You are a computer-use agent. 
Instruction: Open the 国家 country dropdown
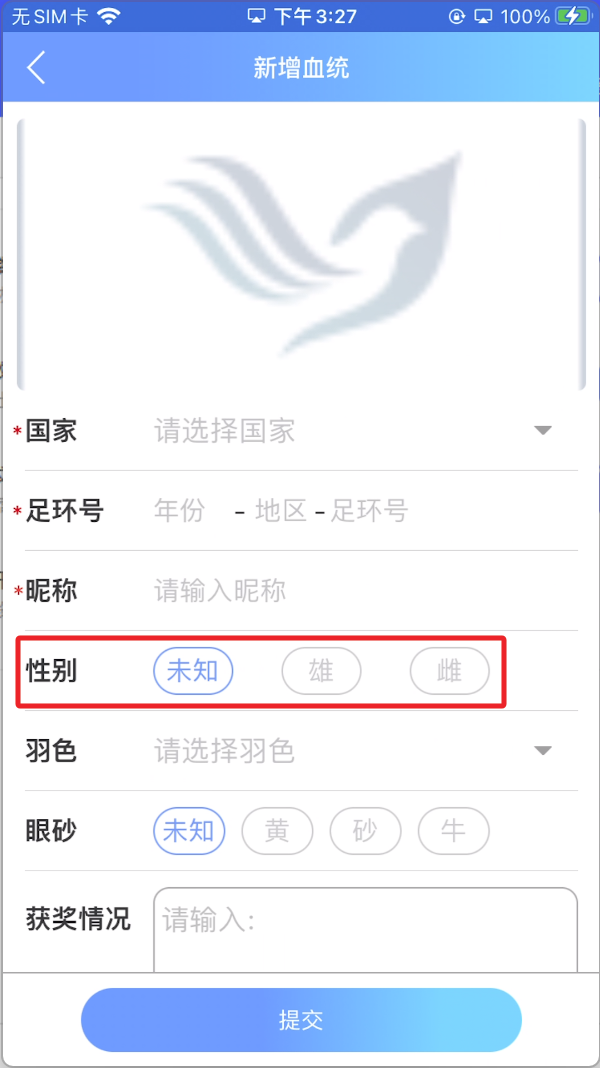coord(350,431)
